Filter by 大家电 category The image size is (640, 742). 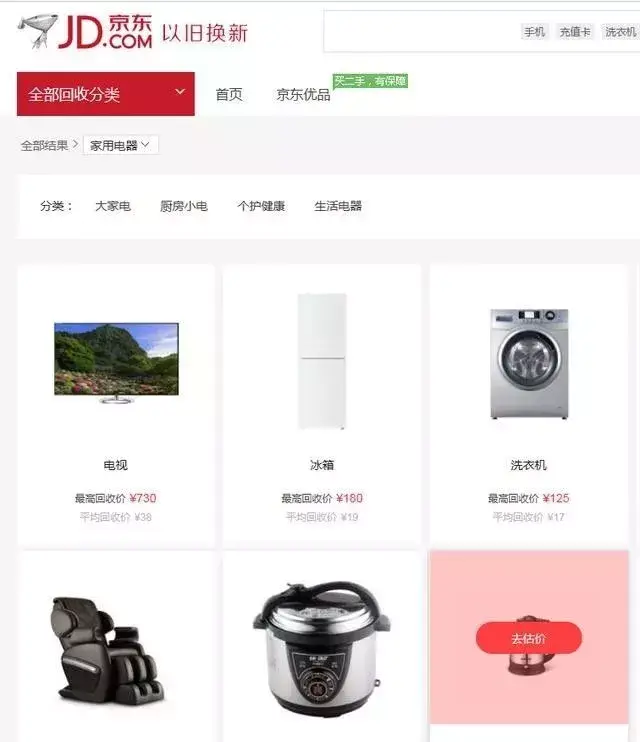(x=113, y=206)
